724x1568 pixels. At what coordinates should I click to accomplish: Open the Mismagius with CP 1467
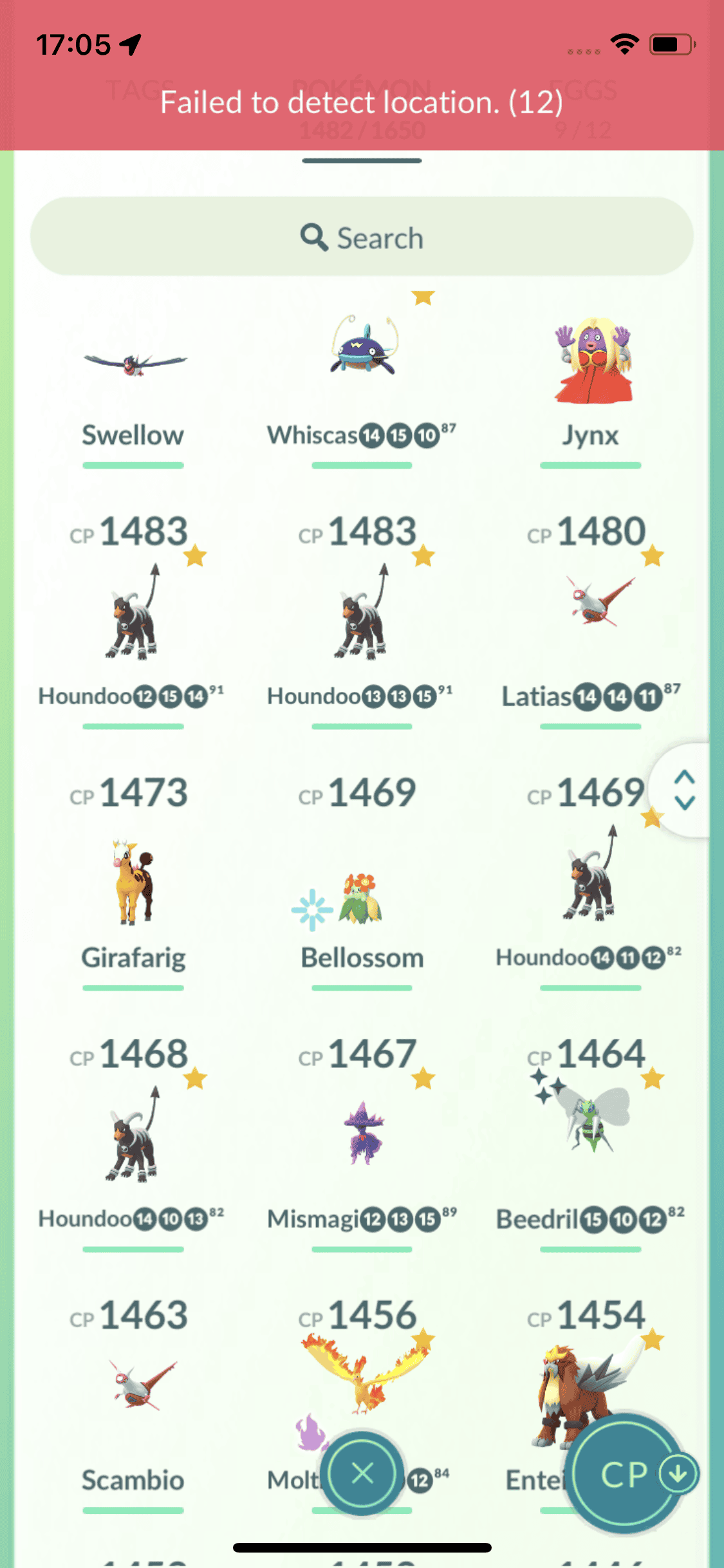coord(362,1133)
